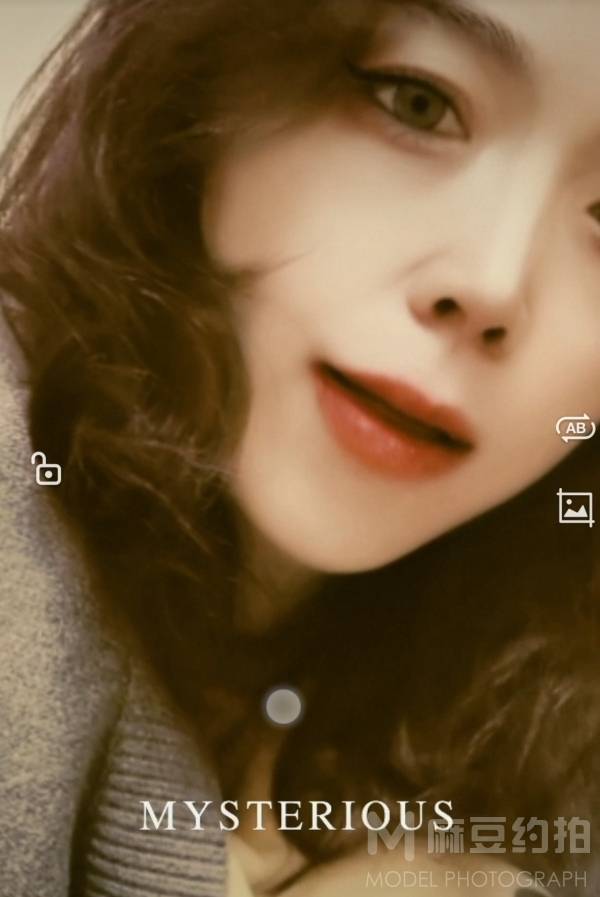This screenshot has width=600, height=897.
Task: Tap the screen lock icon
Action: [x=46, y=468]
